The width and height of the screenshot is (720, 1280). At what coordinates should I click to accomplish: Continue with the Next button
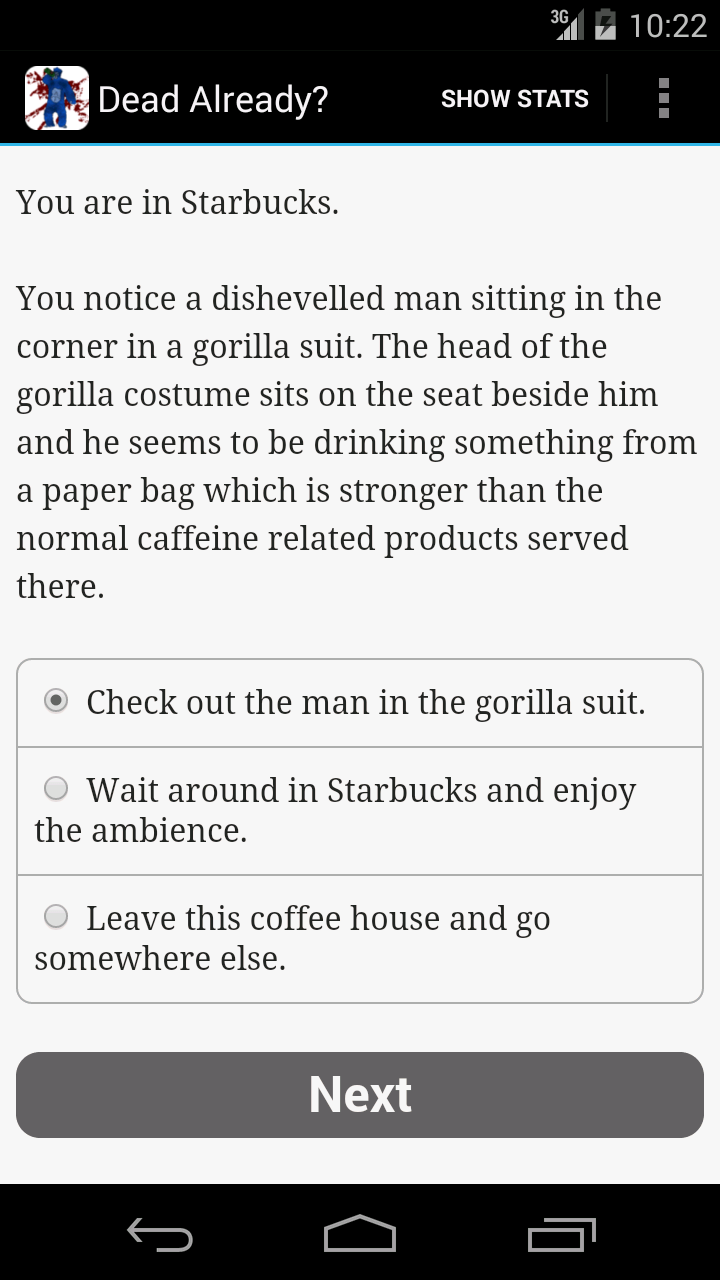click(360, 1094)
